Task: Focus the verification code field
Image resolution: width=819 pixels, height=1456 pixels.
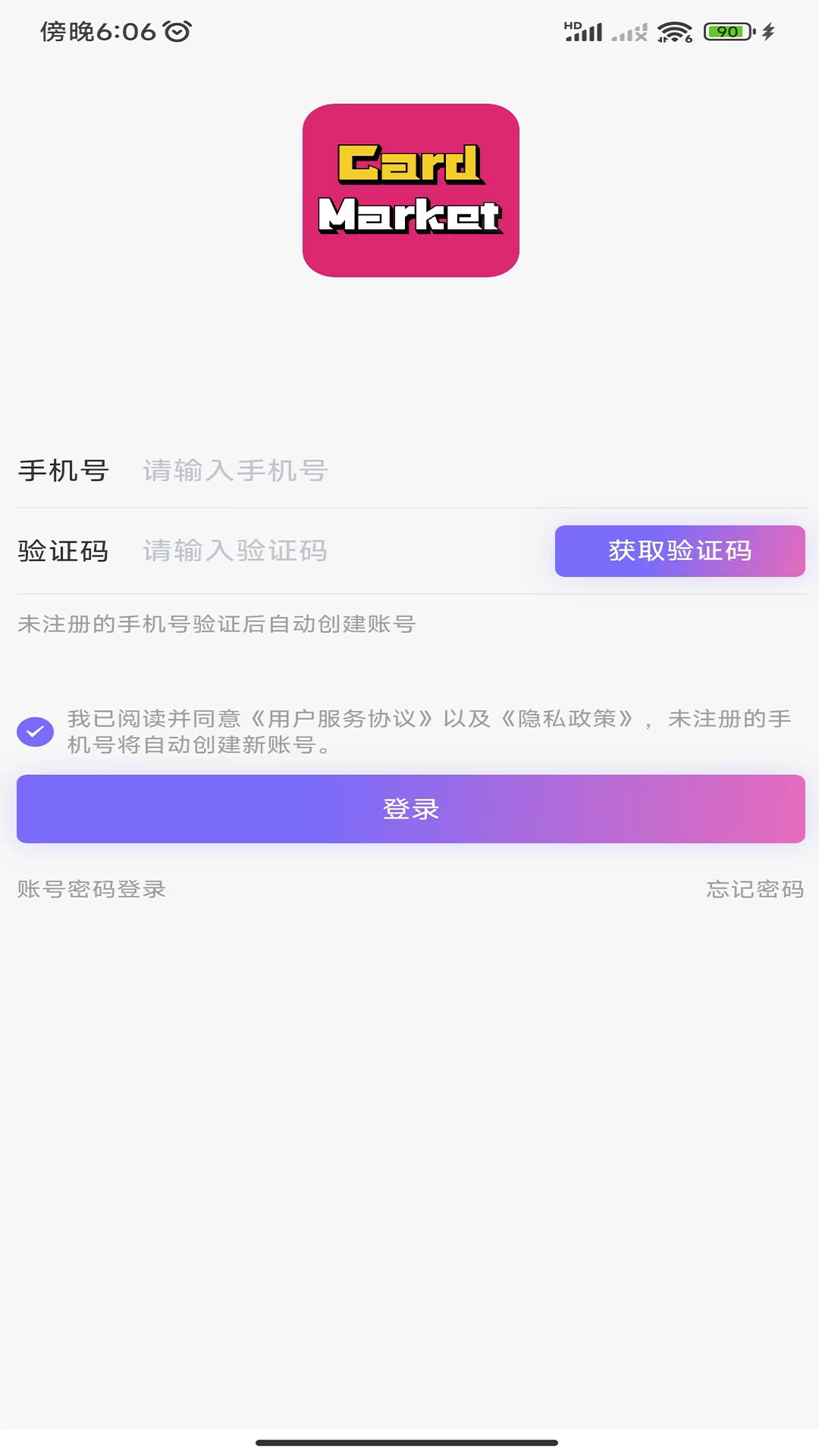Action: coord(341,551)
